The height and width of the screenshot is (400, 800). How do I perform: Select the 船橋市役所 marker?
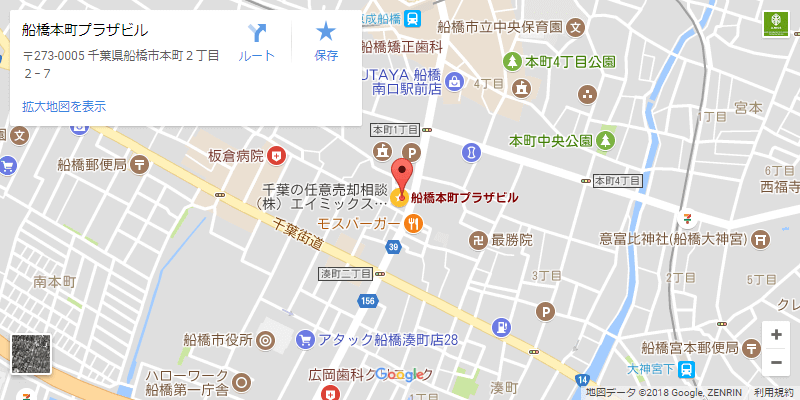265,340
